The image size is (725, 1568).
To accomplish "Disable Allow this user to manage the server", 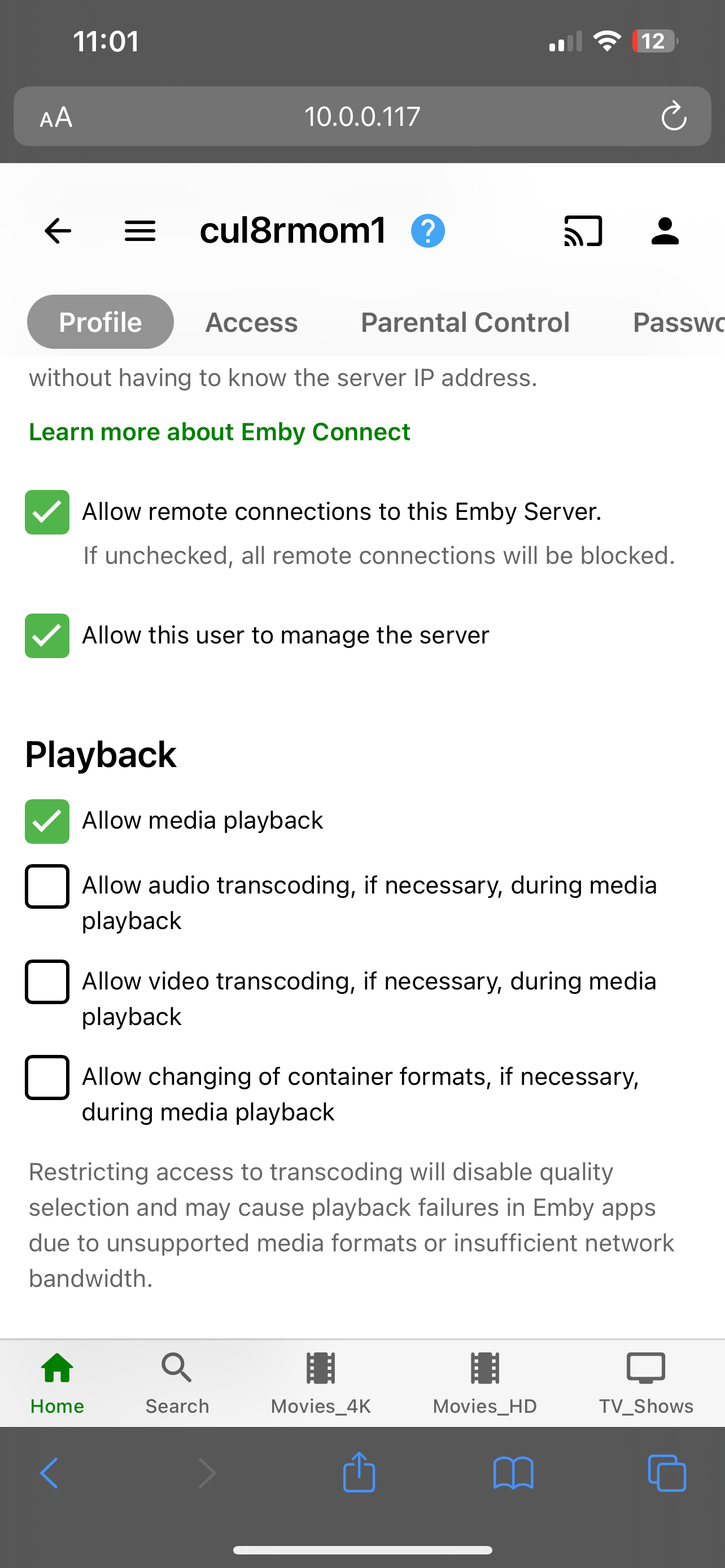I will coord(47,636).
